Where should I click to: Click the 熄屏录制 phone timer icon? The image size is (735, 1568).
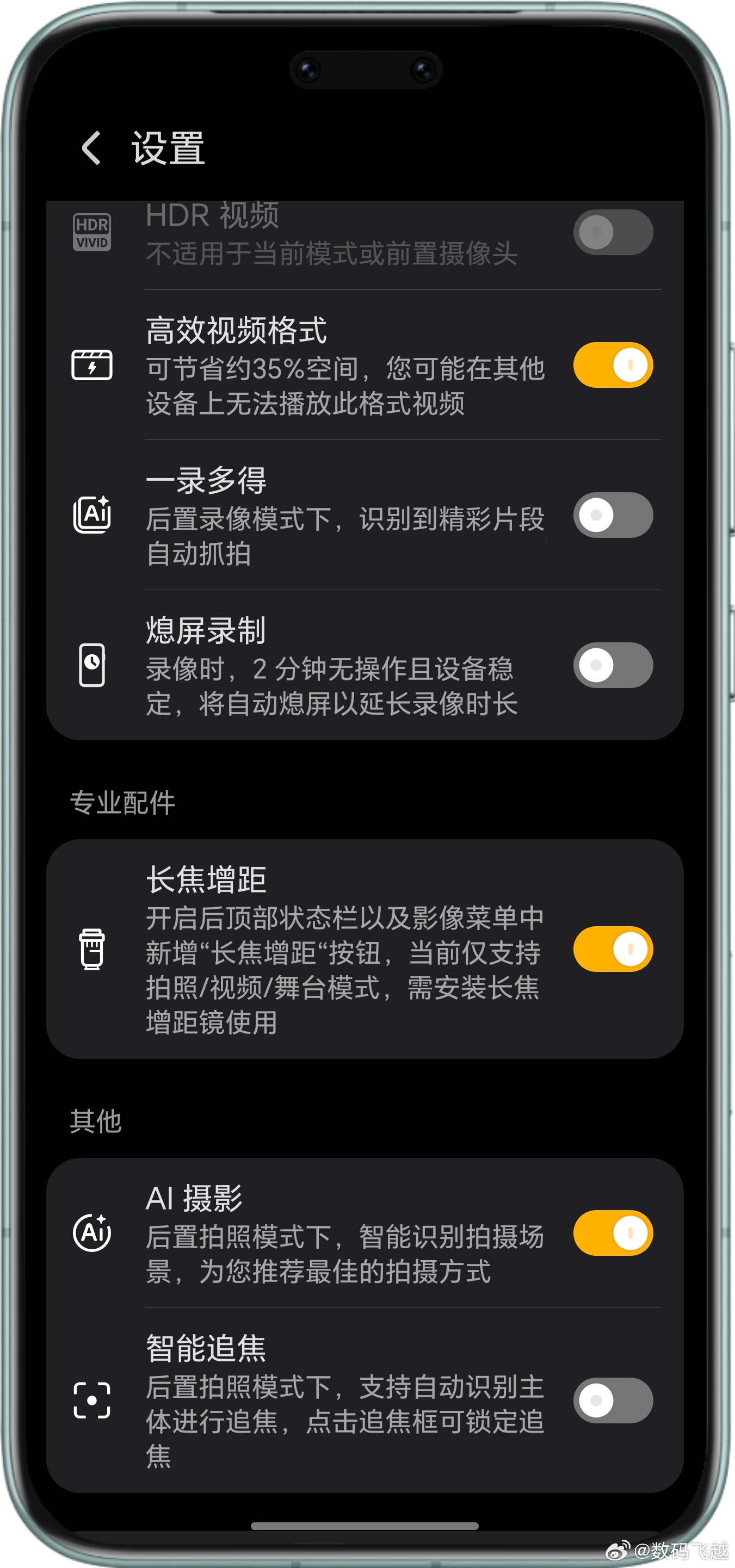[x=92, y=665]
